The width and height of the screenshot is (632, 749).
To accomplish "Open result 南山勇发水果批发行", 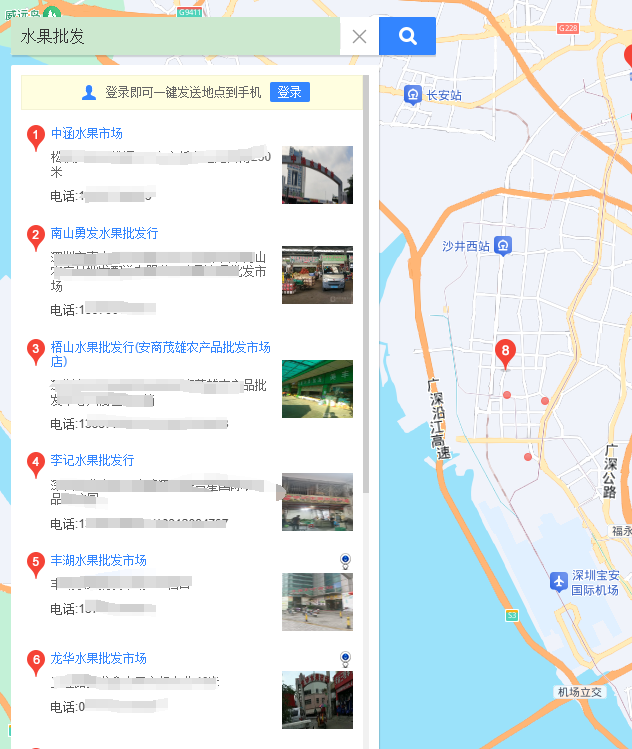I will pyautogui.click(x=104, y=233).
